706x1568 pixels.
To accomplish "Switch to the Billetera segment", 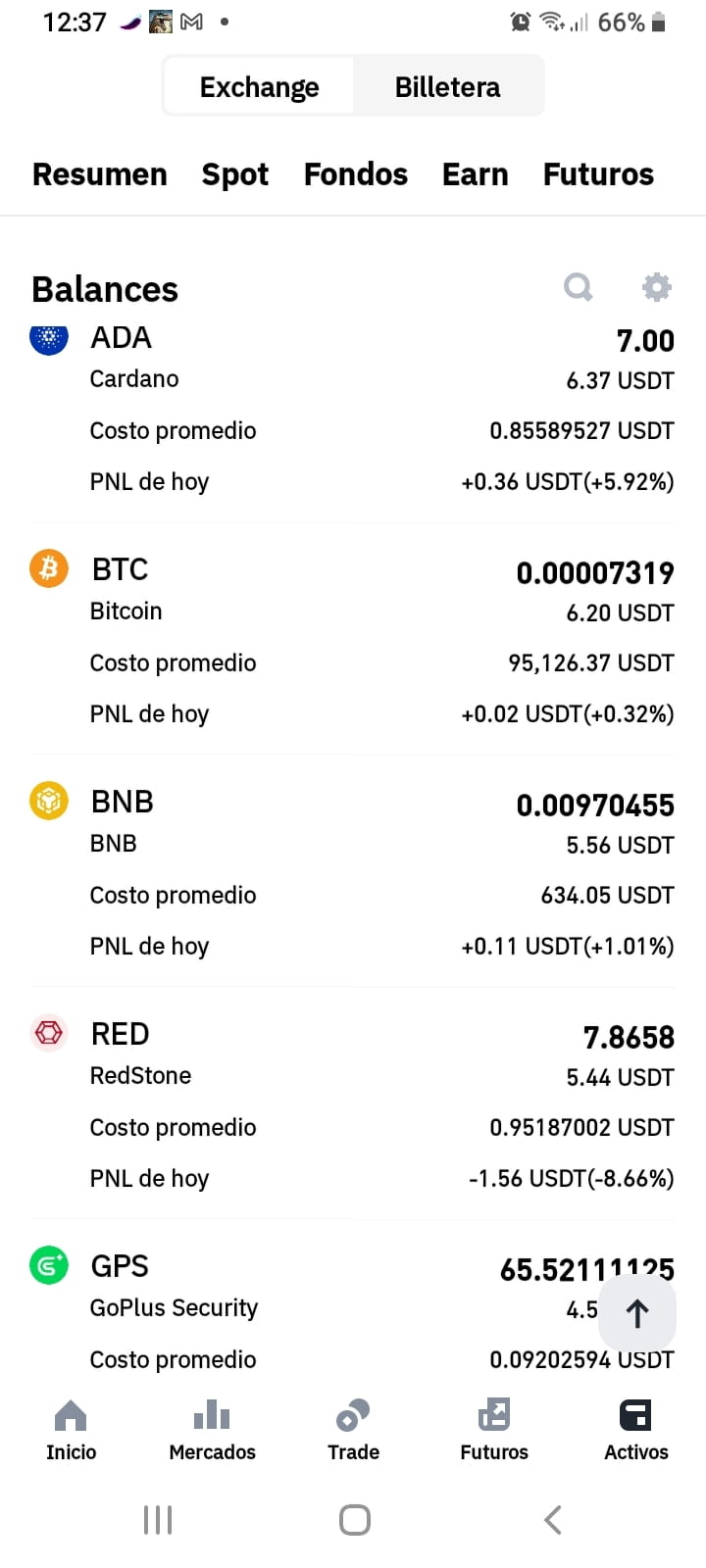I will point(447,86).
